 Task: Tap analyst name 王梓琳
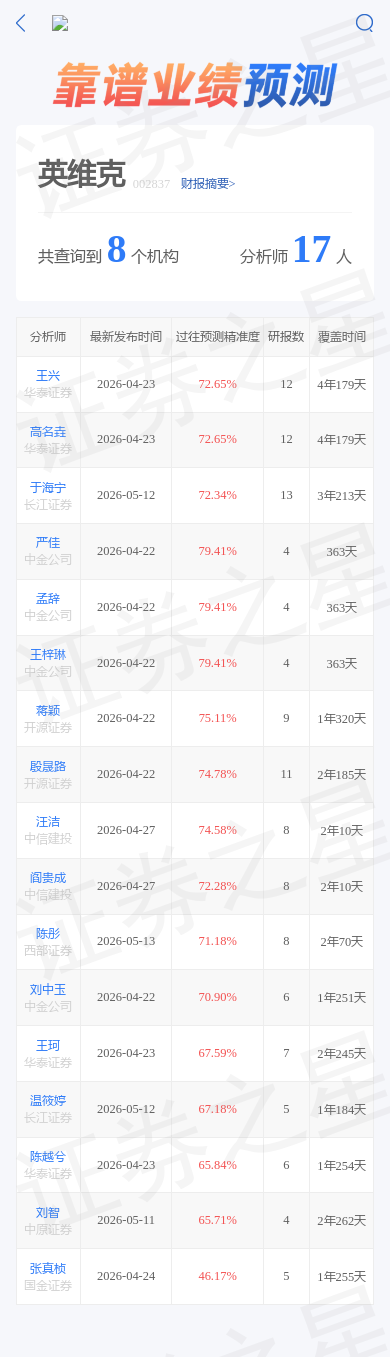click(x=48, y=655)
